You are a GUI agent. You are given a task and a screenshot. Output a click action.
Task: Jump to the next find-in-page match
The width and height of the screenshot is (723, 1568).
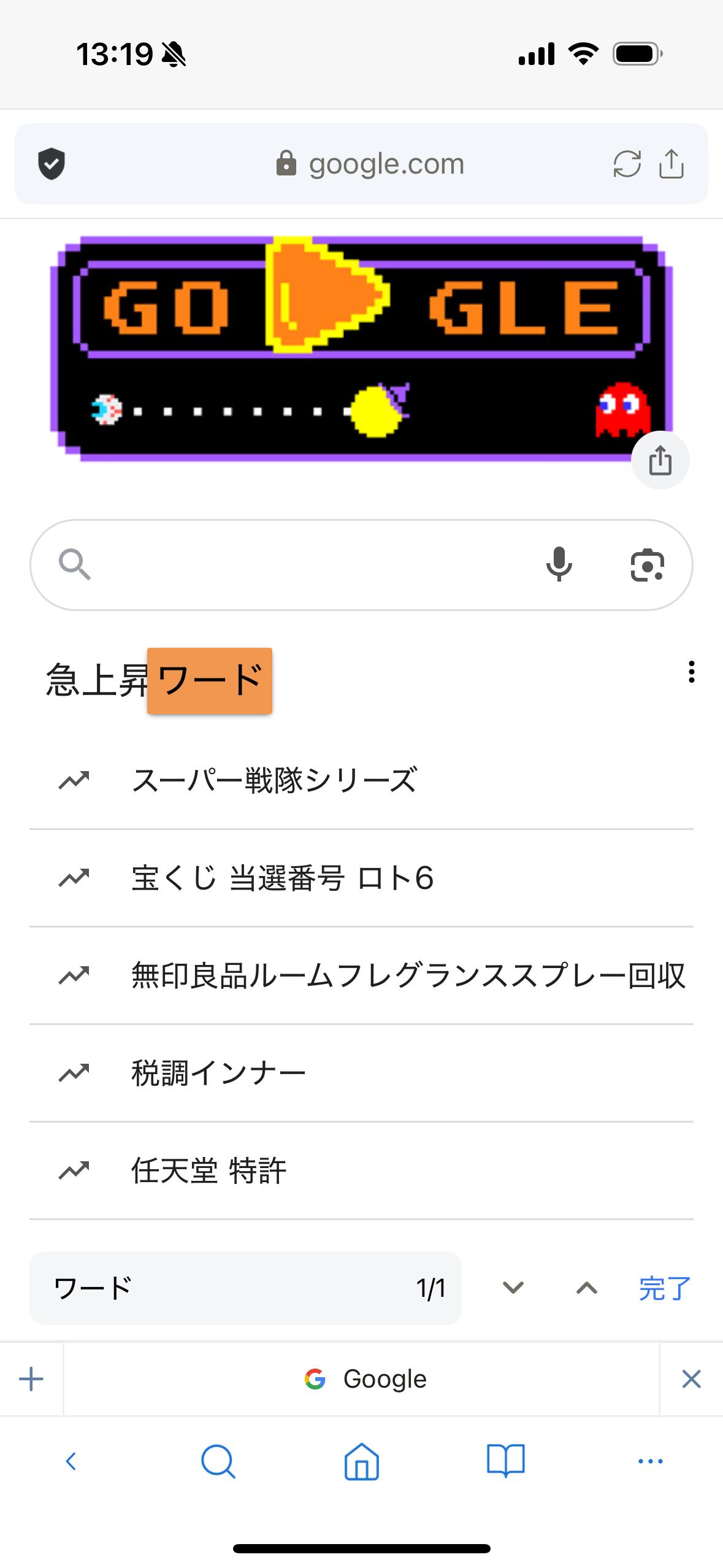pos(513,1288)
